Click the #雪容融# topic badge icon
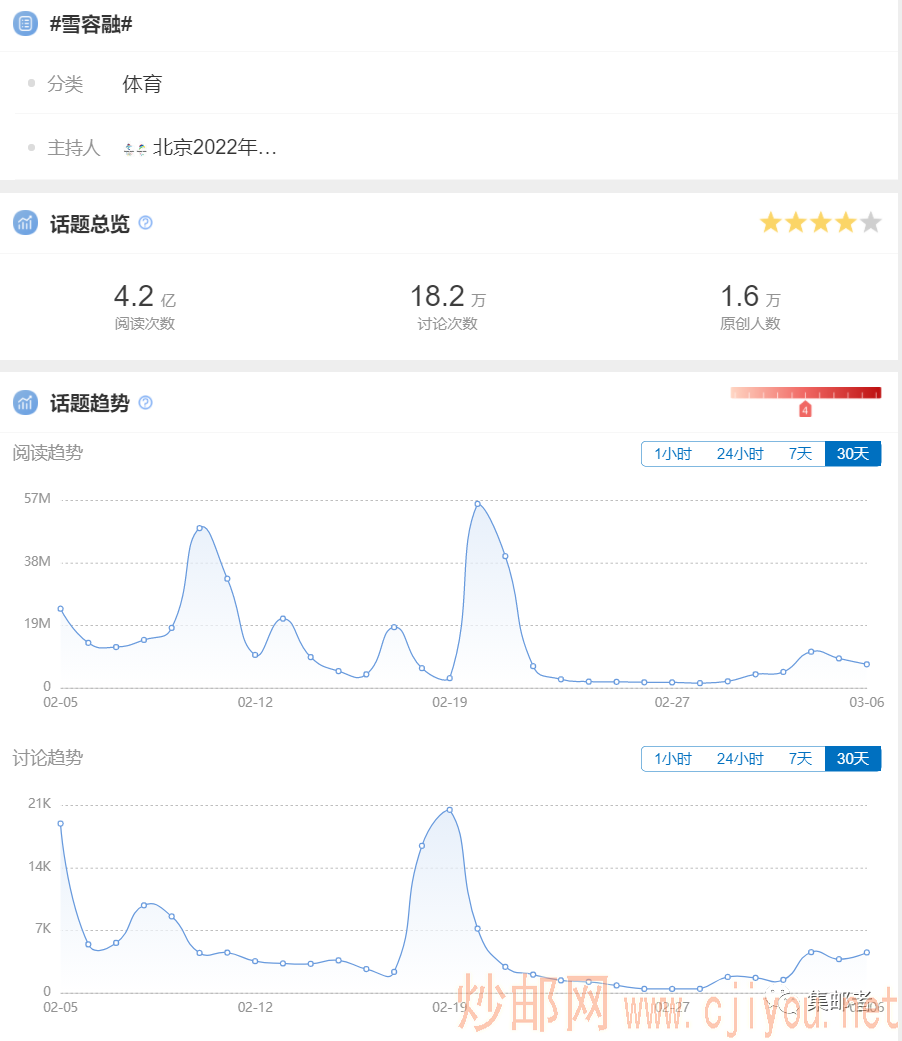Viewport: 902px width, 1041px height. tap(25, 23)
